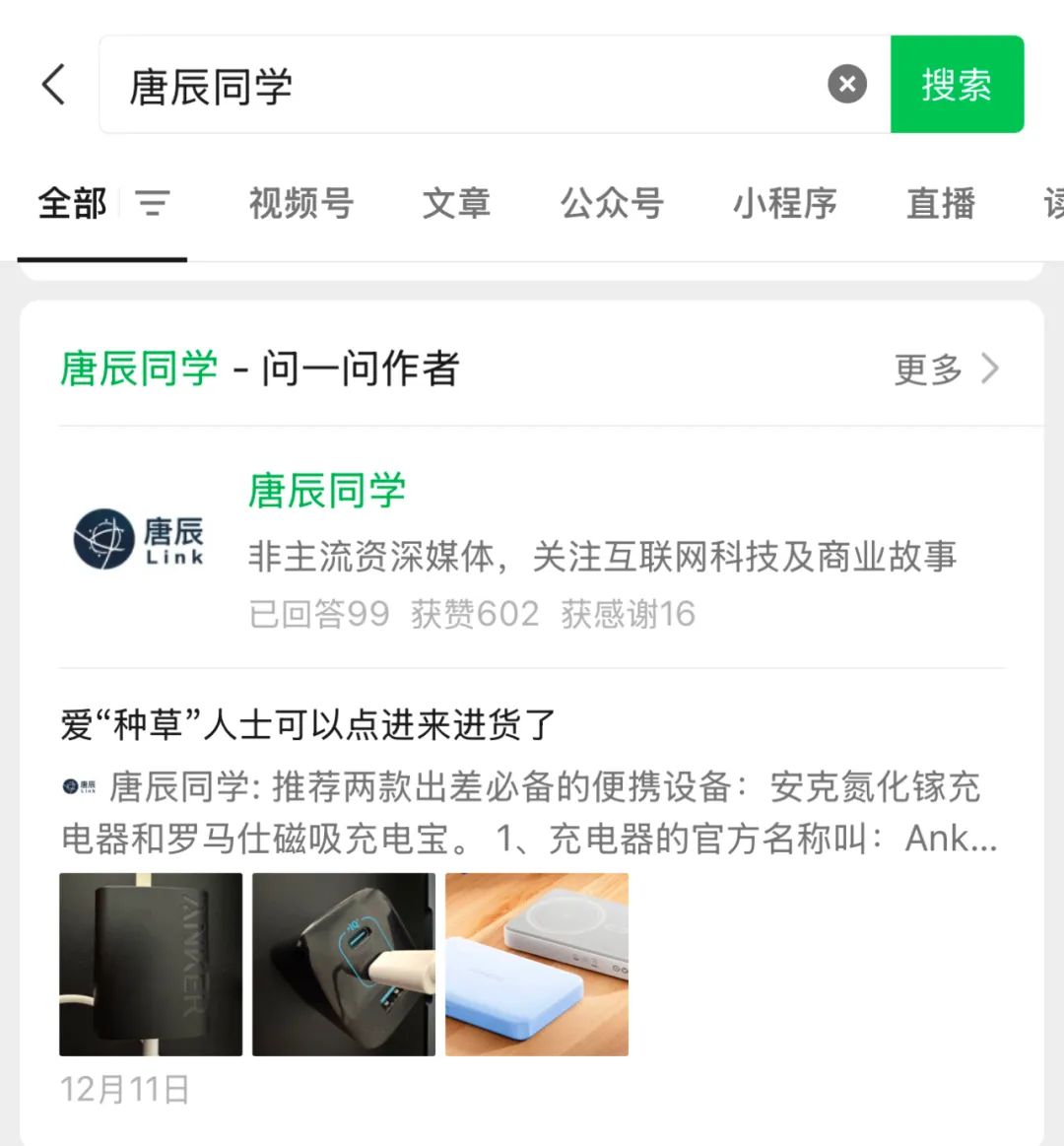Open the 唐辰同学 author profile row
Screen dimensions: 1064x1146
click(x=532, y=549)
